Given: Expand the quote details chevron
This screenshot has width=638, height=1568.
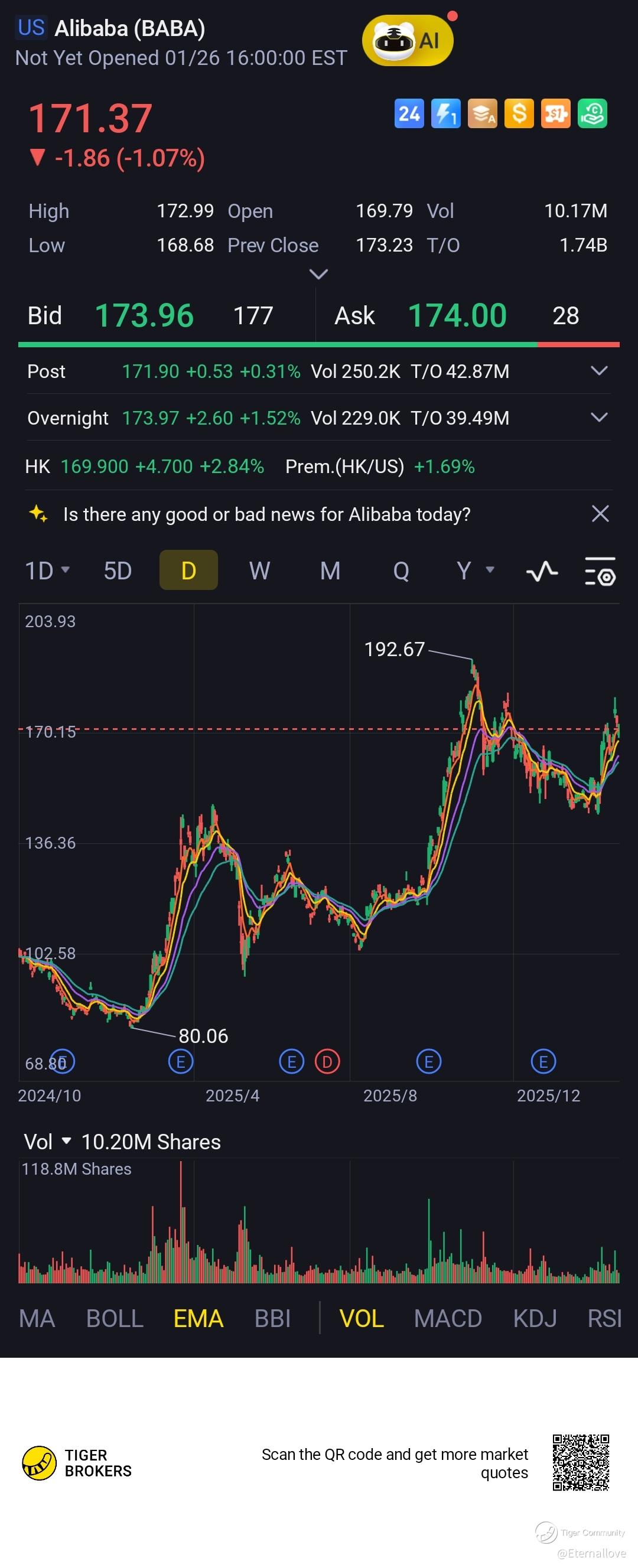Looking at the screenshot, I should click(x=318, y=274).
